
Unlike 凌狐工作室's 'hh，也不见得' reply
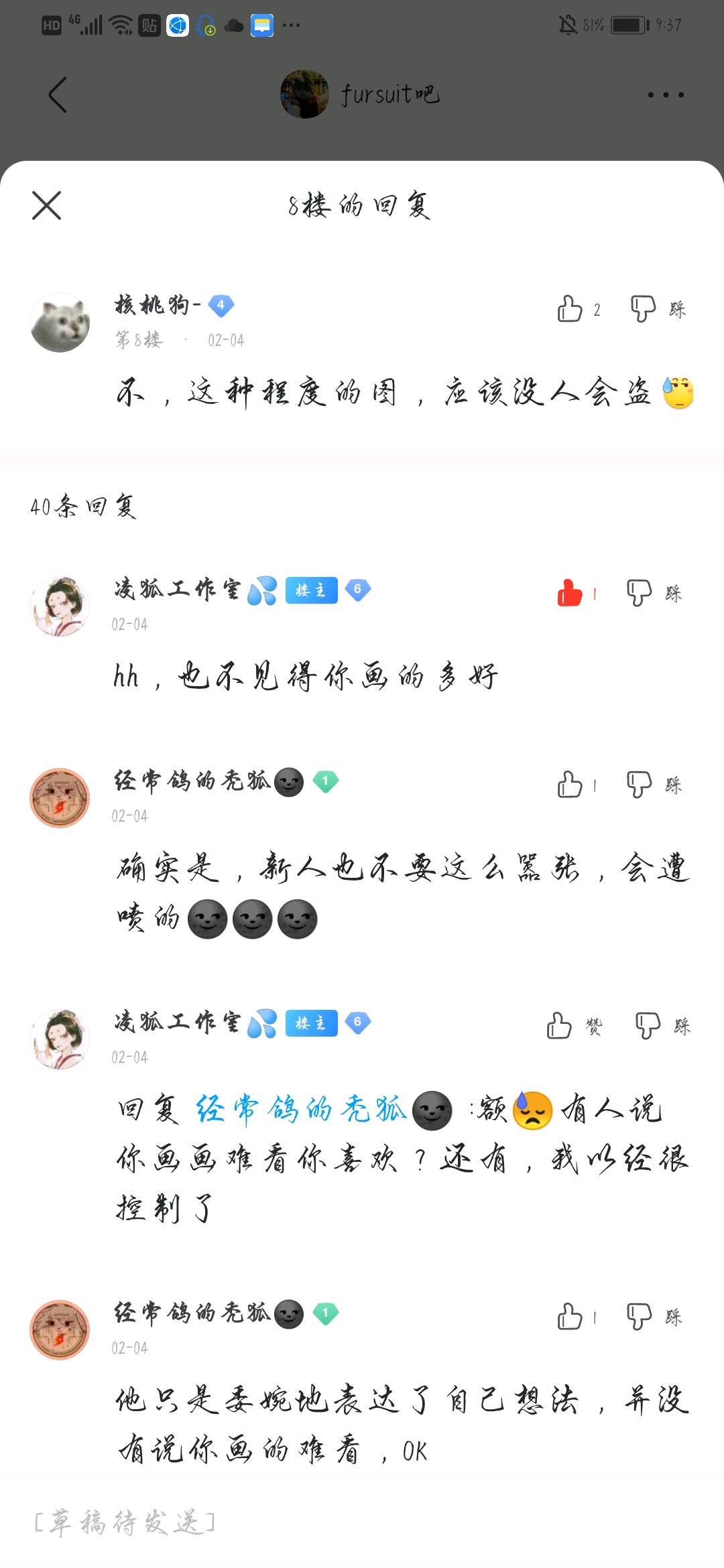[x=570, y=593]
